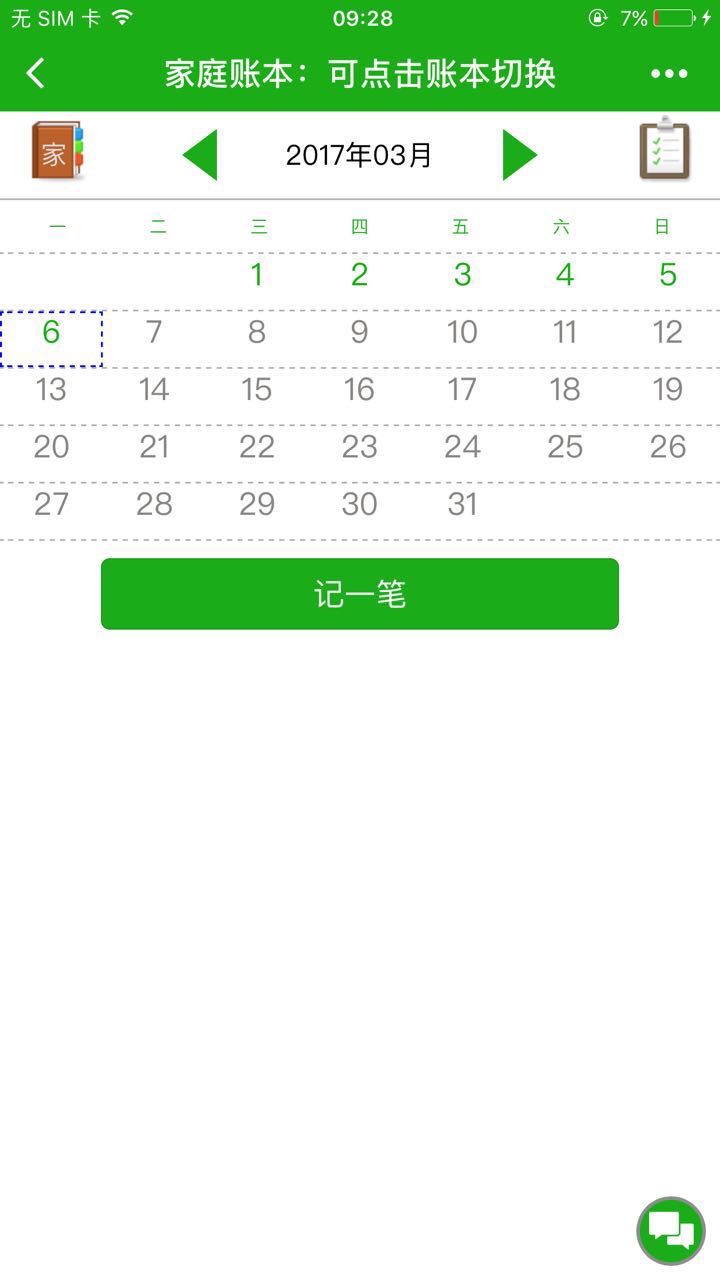Open the chat bubble floating button
This screenshot has width=720, height=1280.
coord(671,1230)
